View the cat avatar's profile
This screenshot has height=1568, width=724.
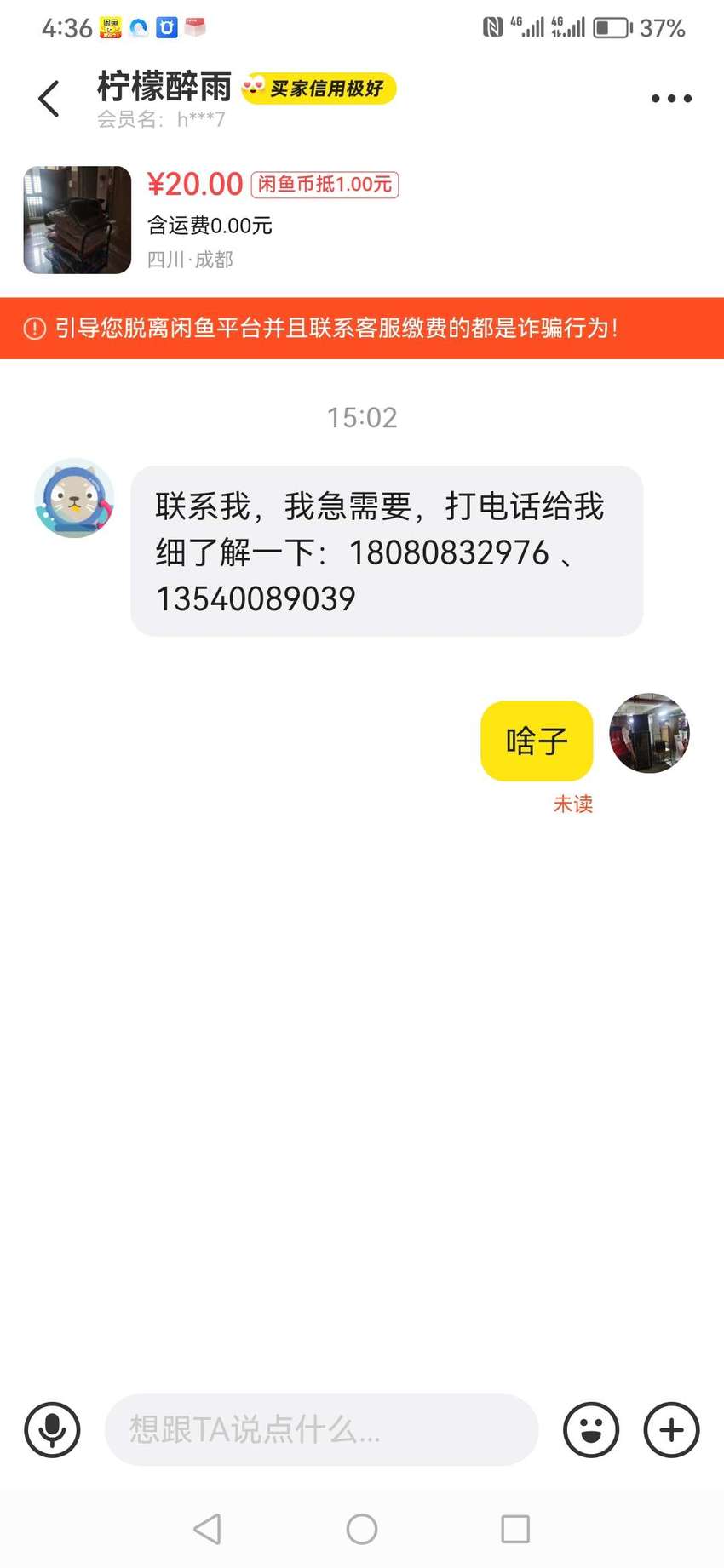[74, 499]
